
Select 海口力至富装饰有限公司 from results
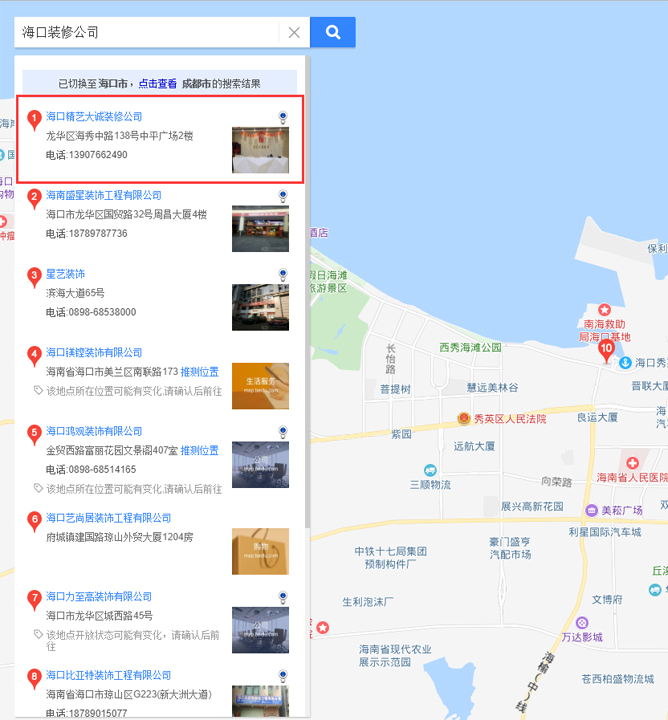99,597
